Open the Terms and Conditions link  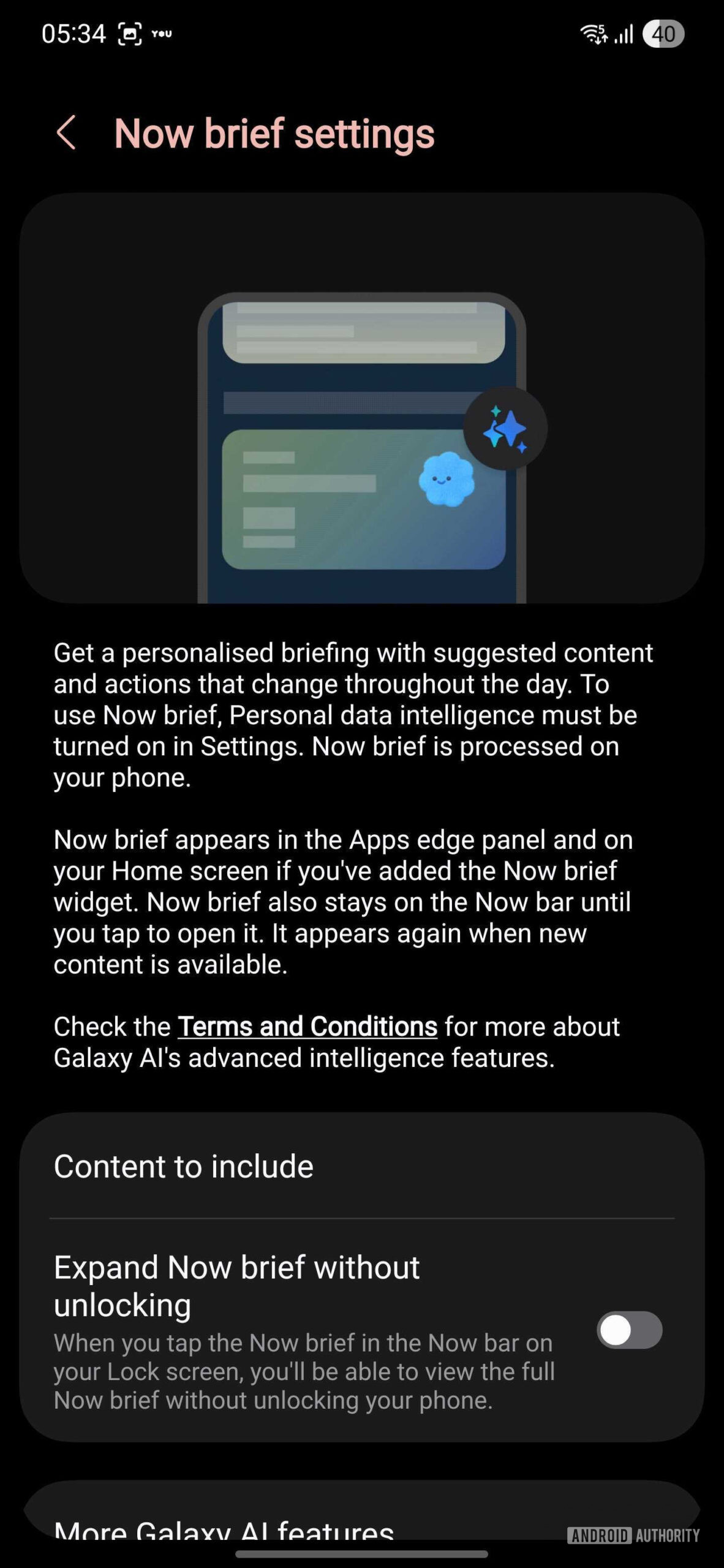coord(307,1027)
